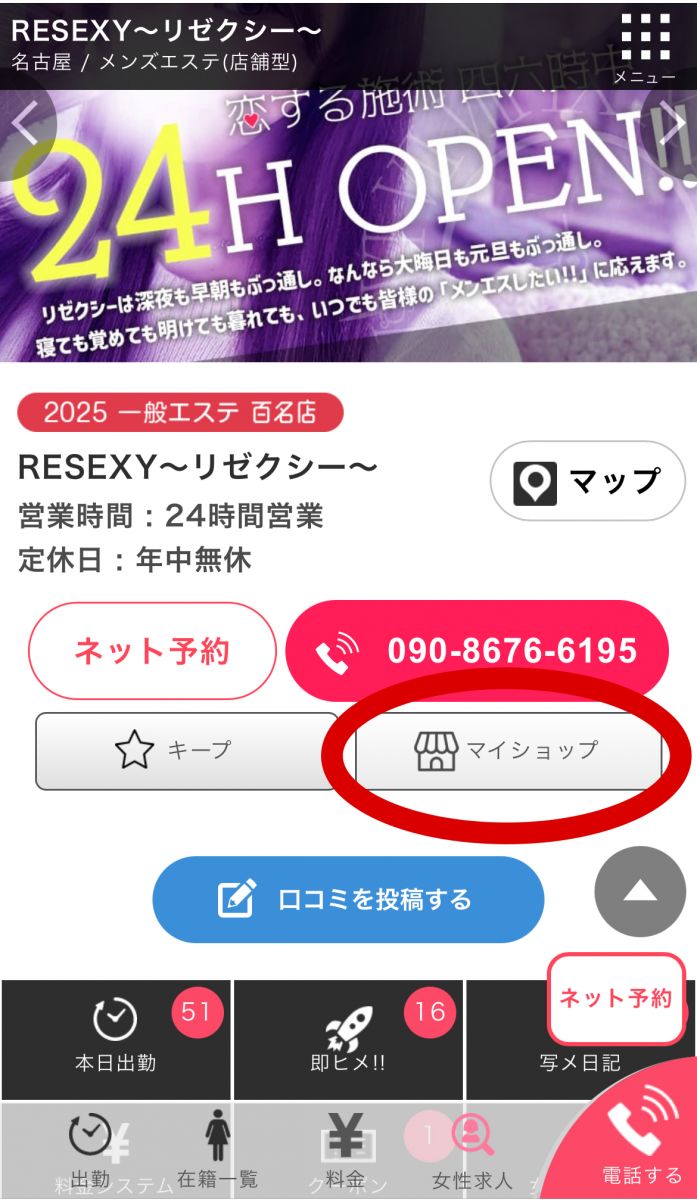The height and width of the screenshot is (1200, 697).
Task: Open the メニュー grid menu
Action: point(645,47)
